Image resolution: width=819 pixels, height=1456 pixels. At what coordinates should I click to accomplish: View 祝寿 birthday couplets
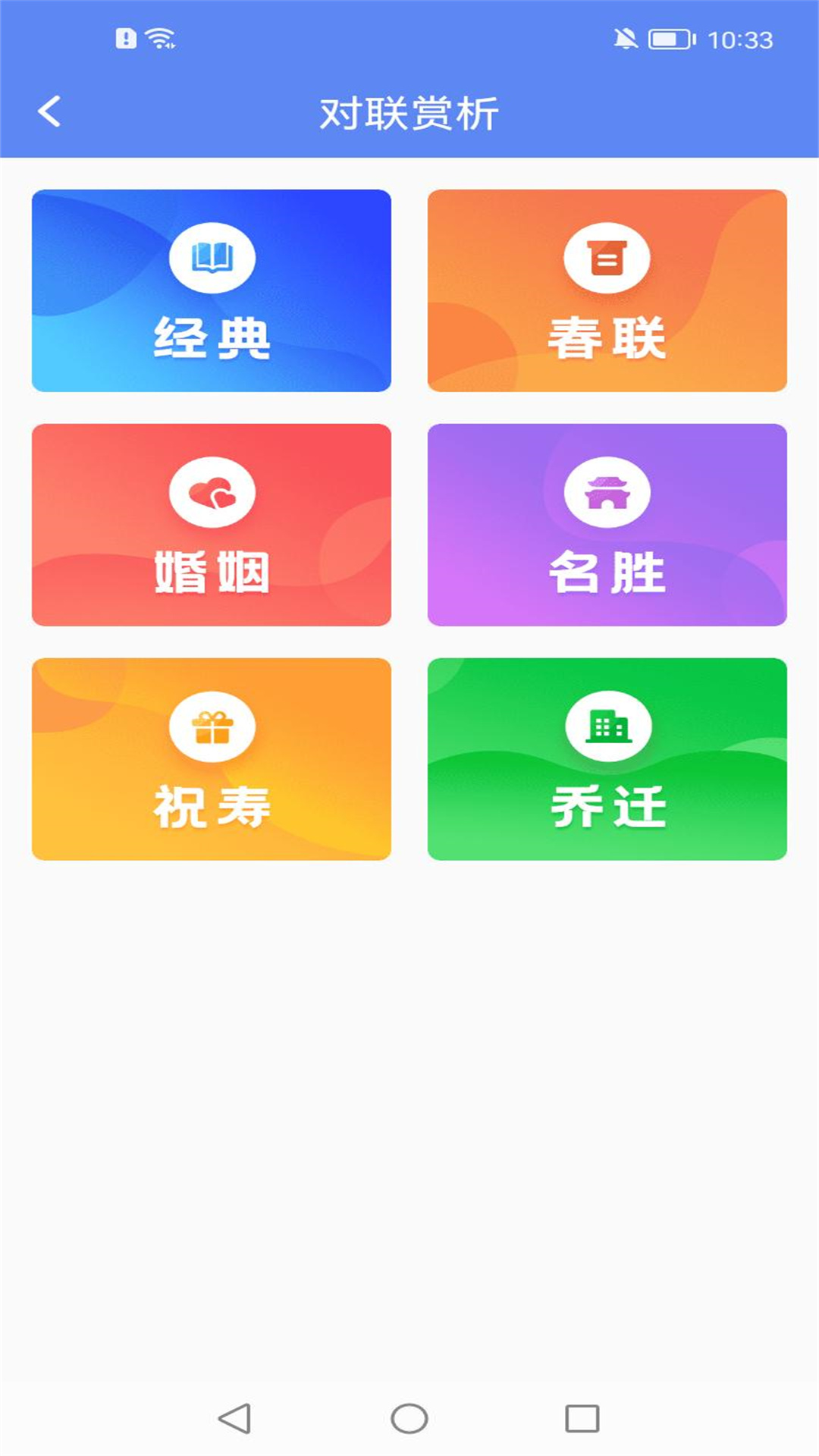click(212, 759)
